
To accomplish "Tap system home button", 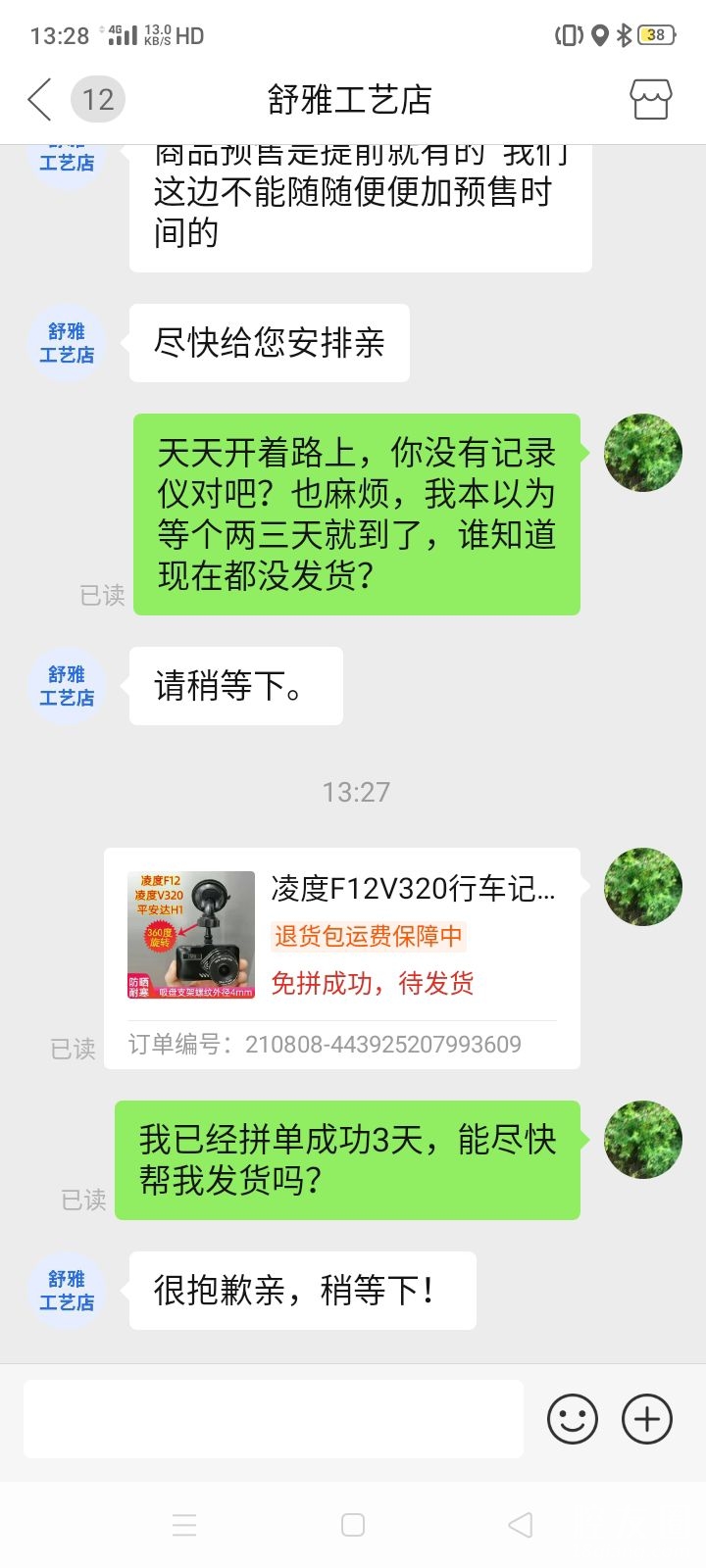I will pyautogui.click(x=353, y=1525).
